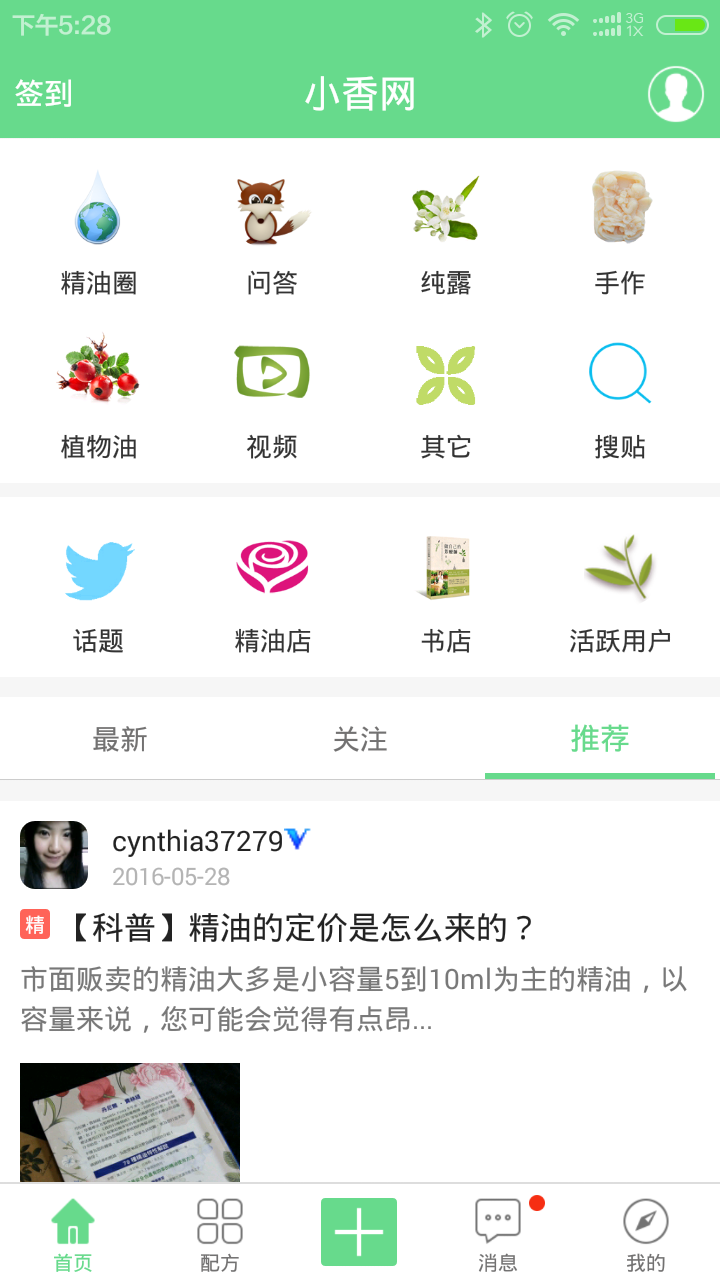Image resolution: width=720 pixels, height=1280 pixels.
Task: Open the 书店 bookstore
Action: point(446,592)
